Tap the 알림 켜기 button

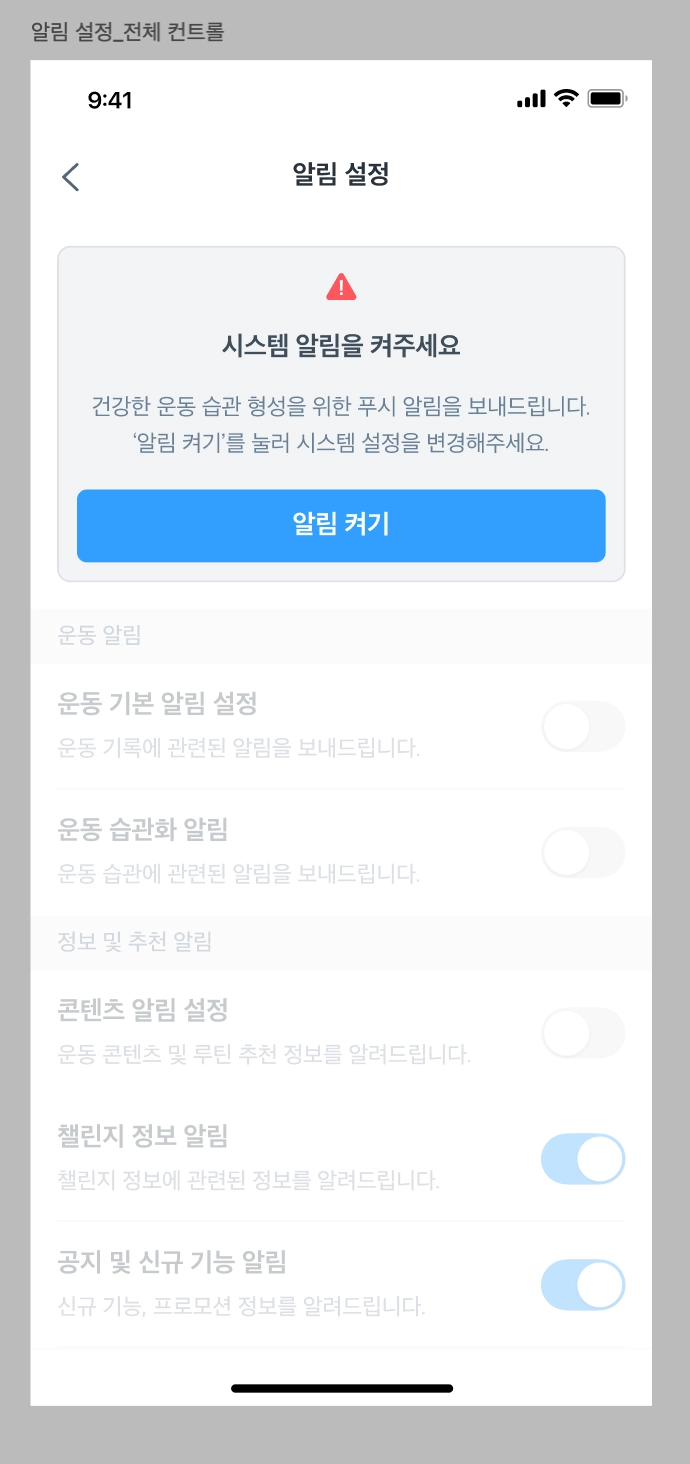[341, 525]
